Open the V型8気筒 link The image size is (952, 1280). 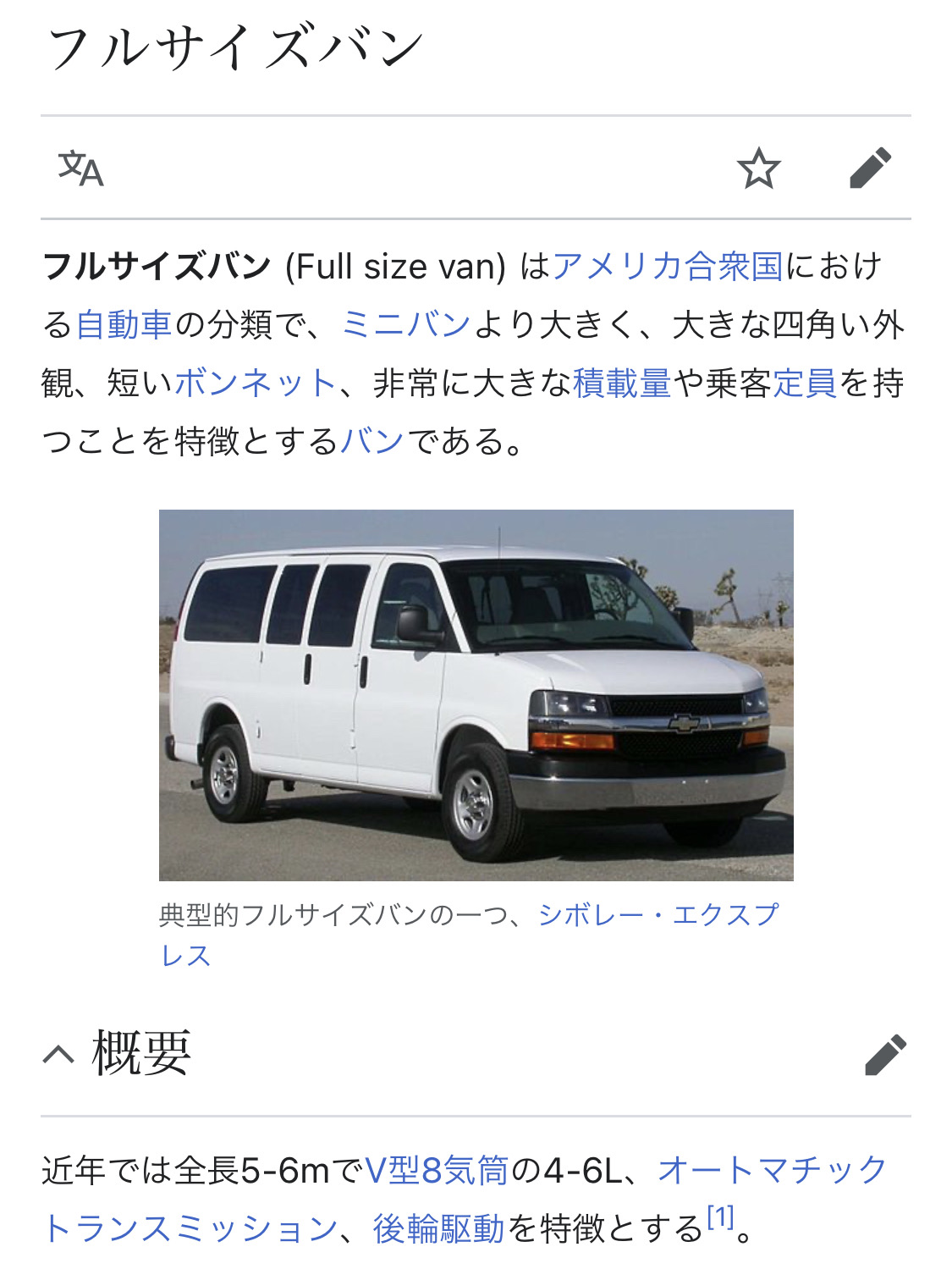(436, 1171)
